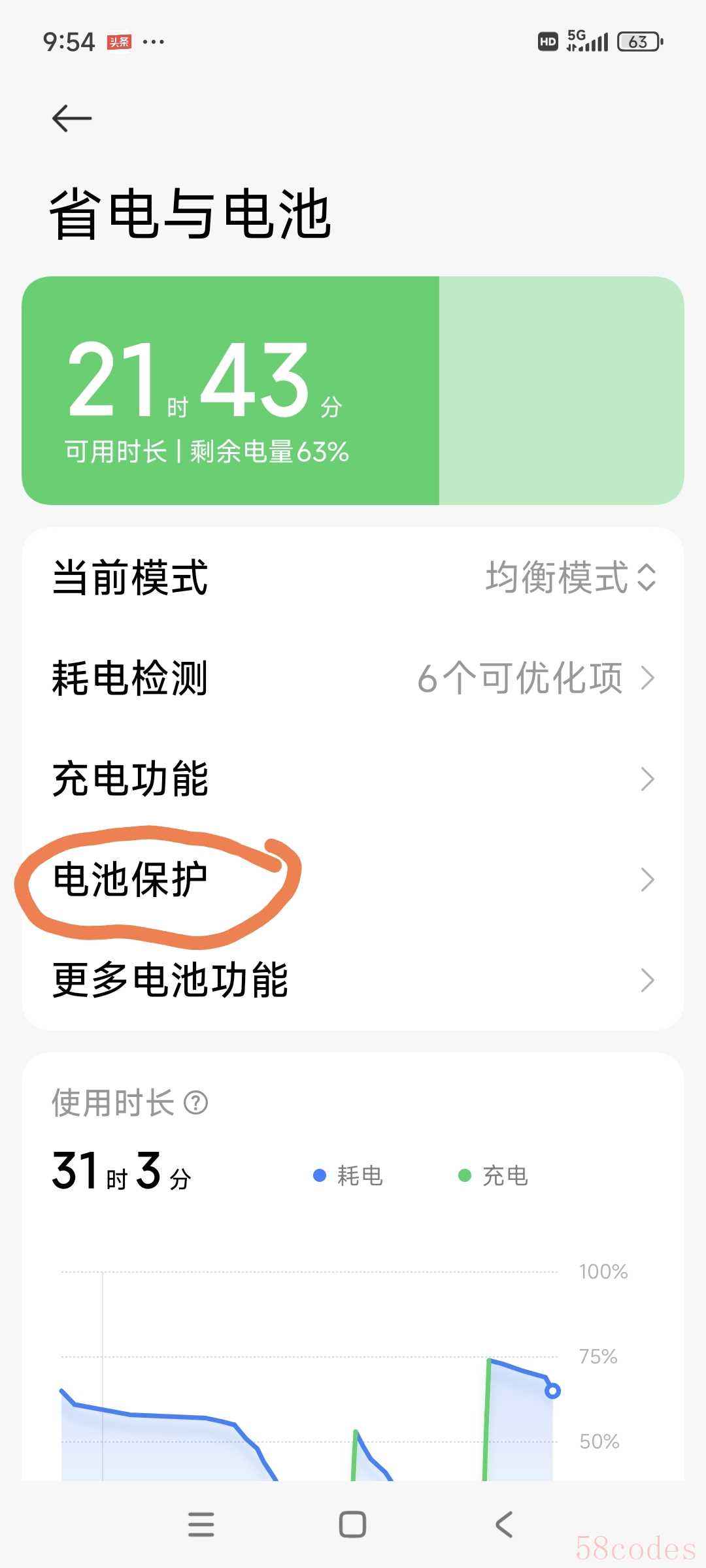The height and width of the screenshot is (1568, 706).
Task: Open 充电功能 settings
Action: (x=353, y=779)
